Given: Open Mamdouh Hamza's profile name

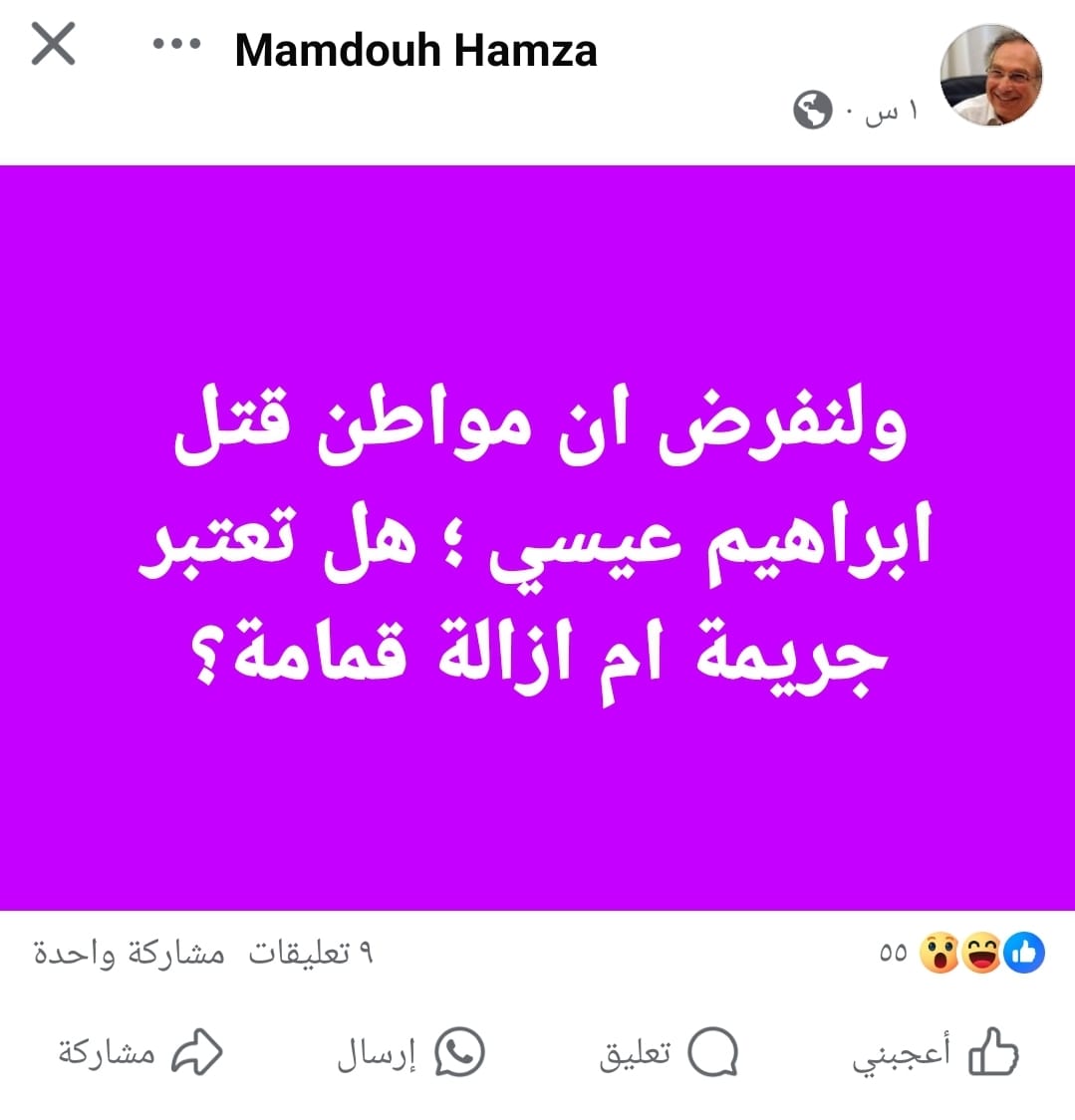Looking at the screenshot, I should [415, 50].
